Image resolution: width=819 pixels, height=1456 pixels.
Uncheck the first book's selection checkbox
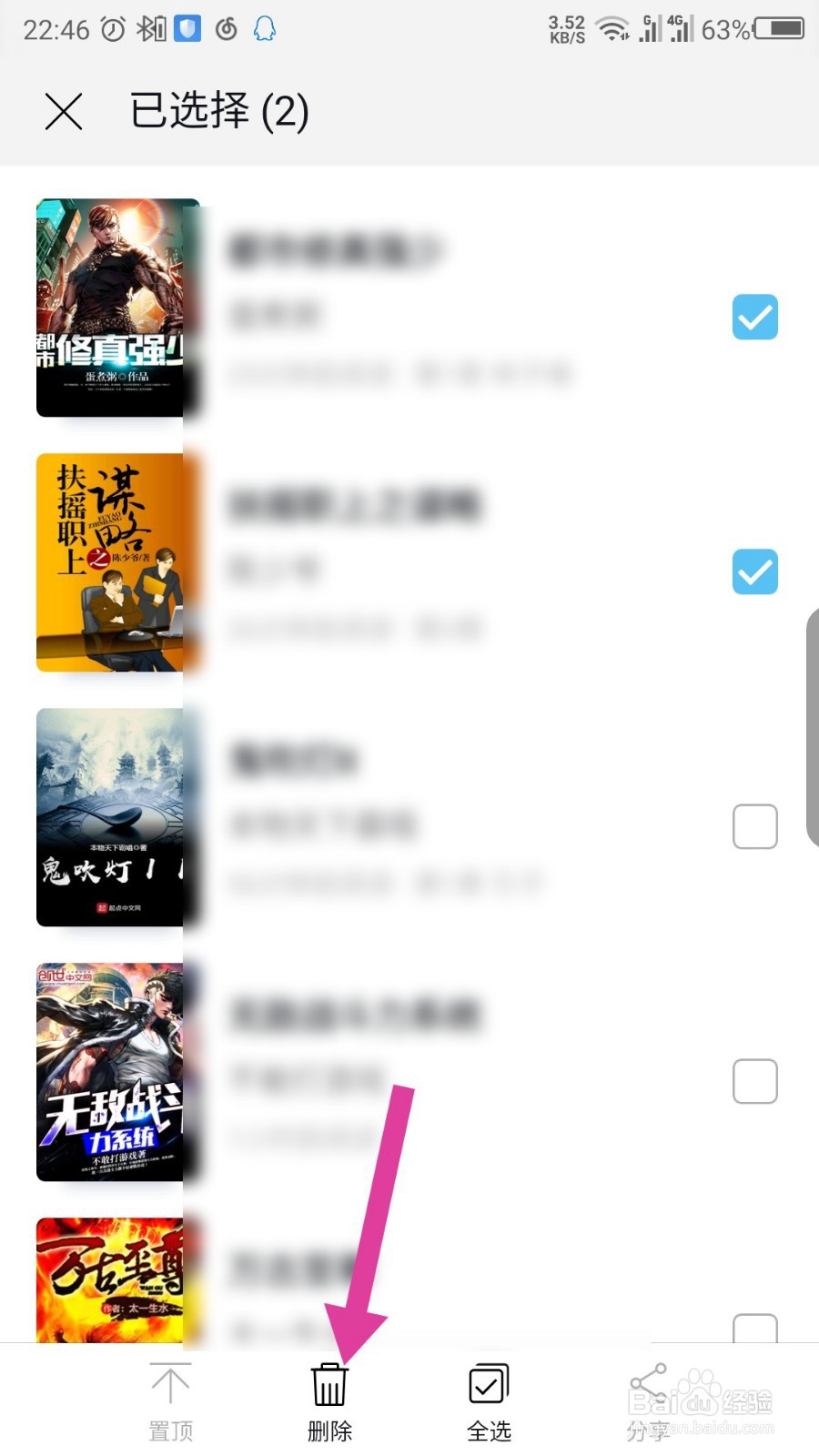tap(754, 318)
